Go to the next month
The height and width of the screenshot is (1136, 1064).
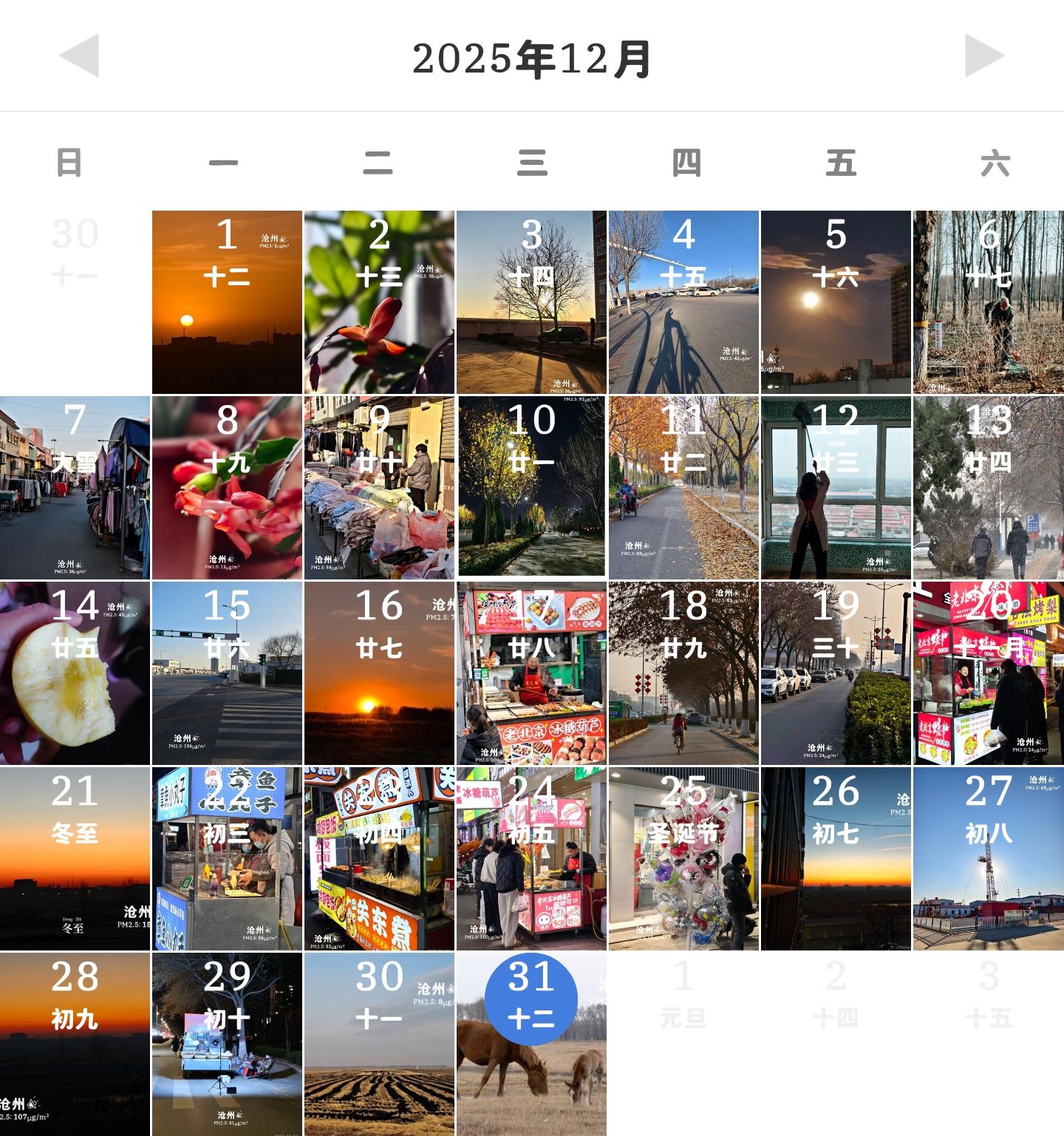click(x=984, y=55)
